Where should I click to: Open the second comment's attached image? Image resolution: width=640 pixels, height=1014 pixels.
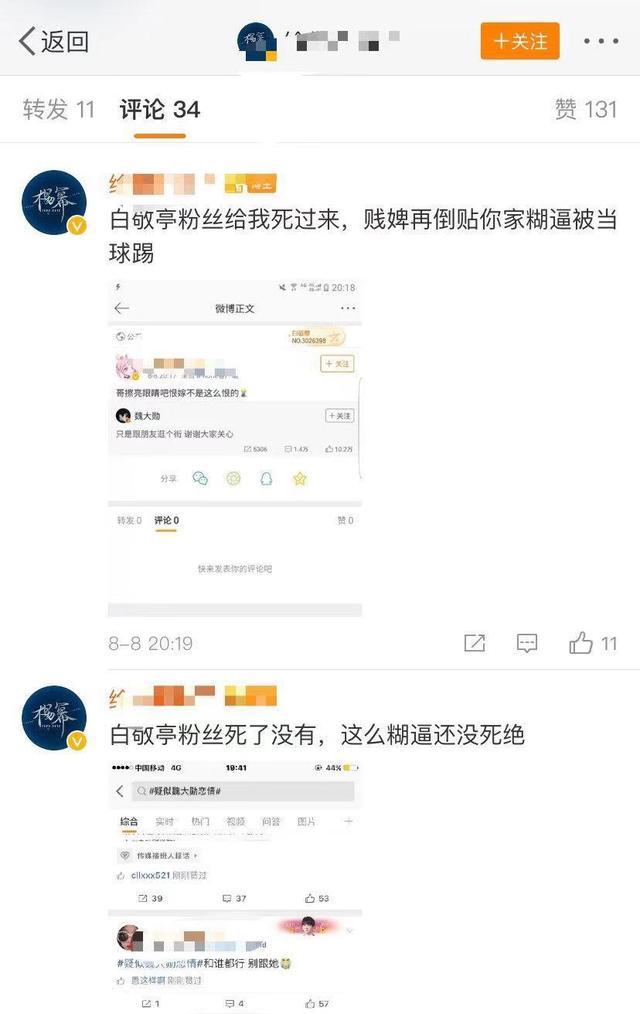coord(235,885)
